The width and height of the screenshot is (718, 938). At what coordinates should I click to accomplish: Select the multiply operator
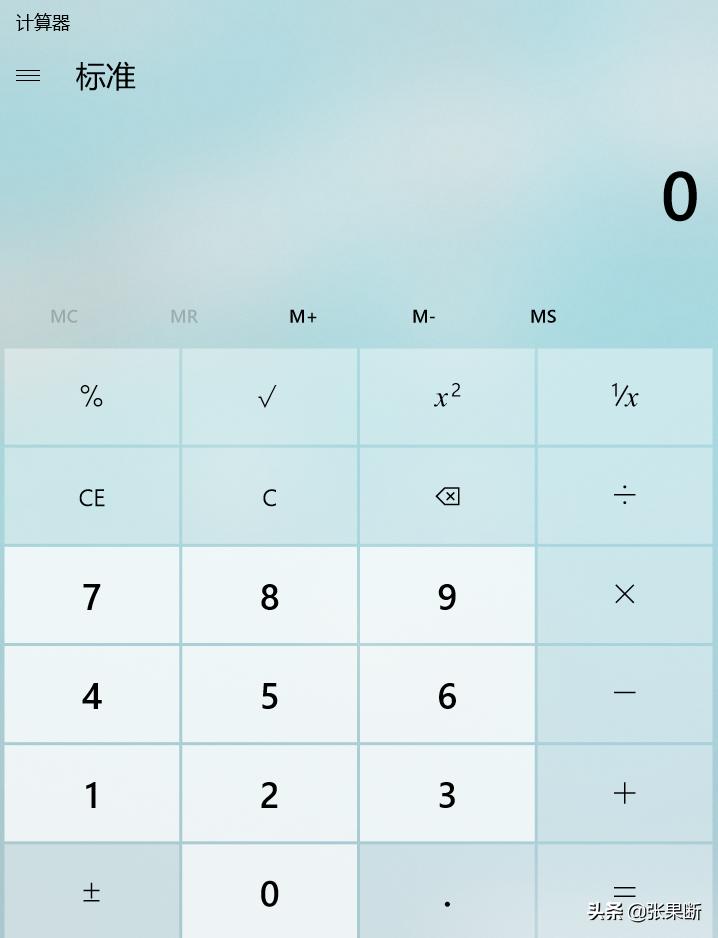point(625,595)
